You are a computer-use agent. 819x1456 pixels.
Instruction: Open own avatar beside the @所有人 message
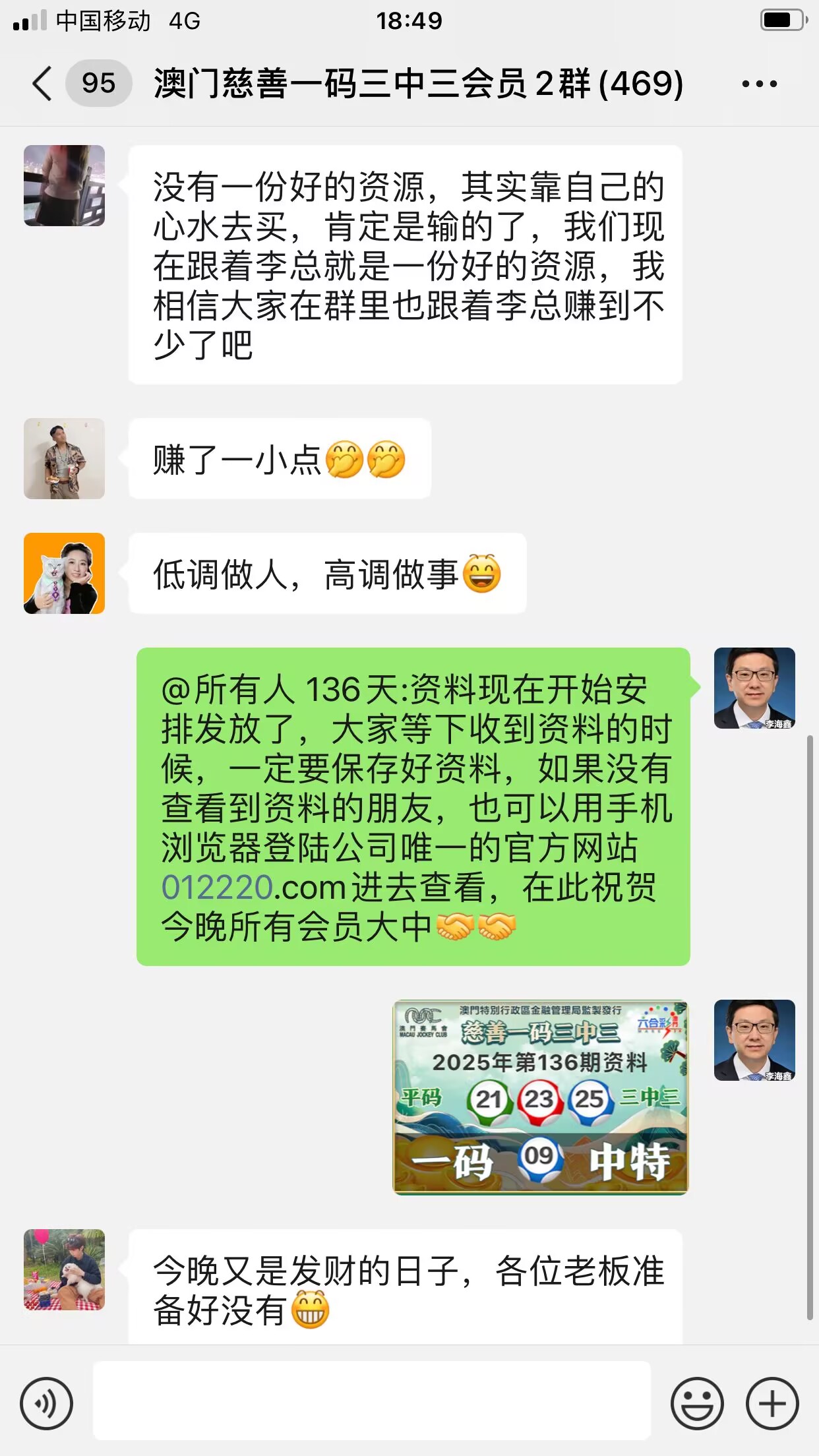click(x=754, y=688)
